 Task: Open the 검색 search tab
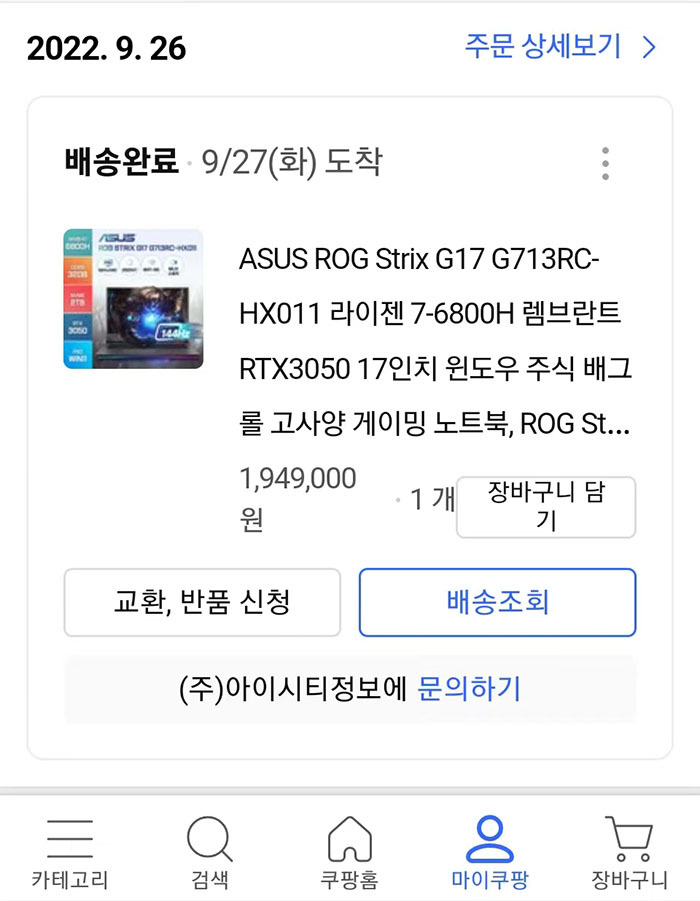(x=209, y=853)
